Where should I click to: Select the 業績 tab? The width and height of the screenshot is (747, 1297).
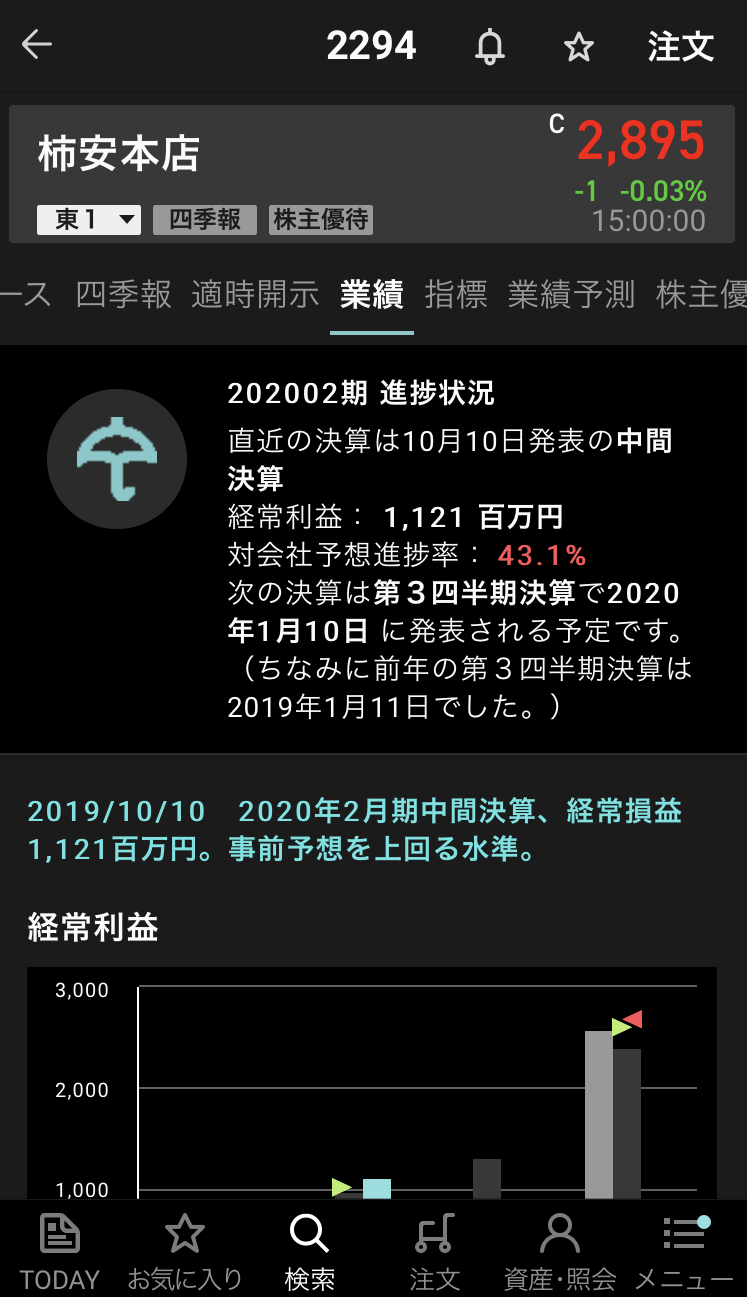click(371, 294)
